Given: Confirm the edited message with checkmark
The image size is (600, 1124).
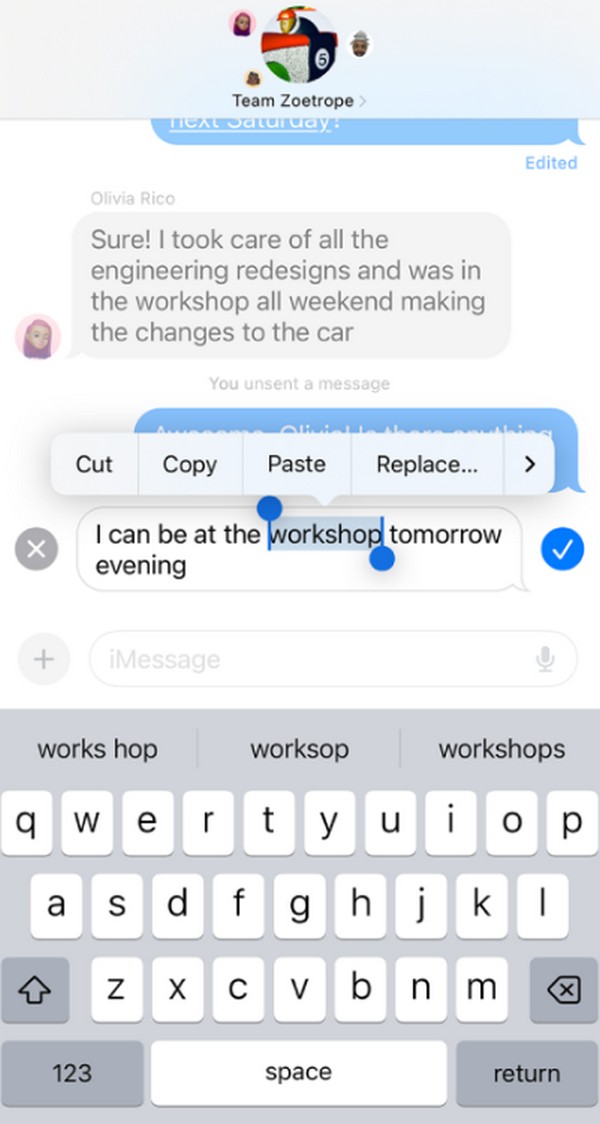Looking at the screenshot, I should 562,550.
